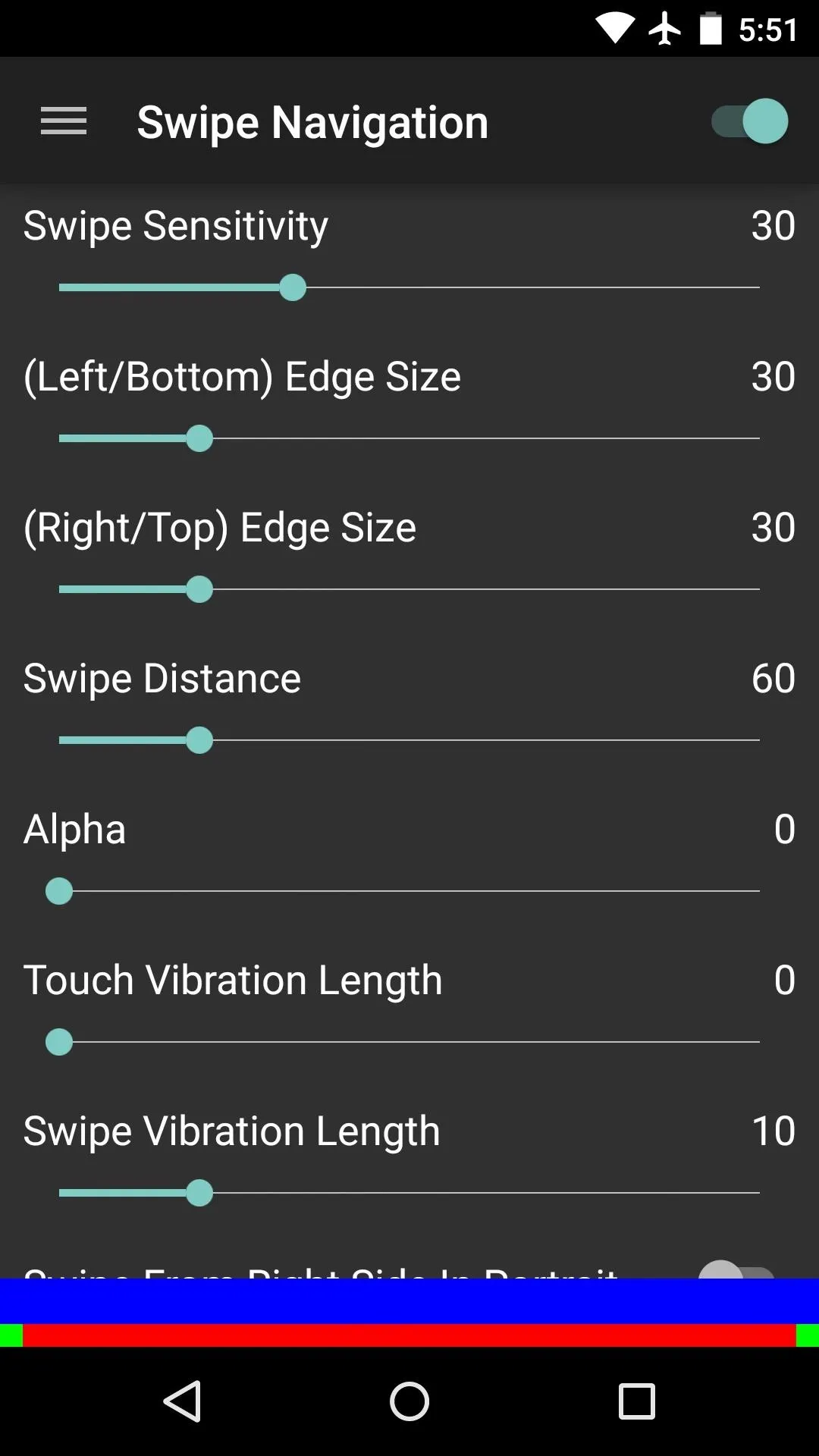Viewport: 819px width, 1456px height.
Task: Tap the Alpha slider track
Action: [x=409, y=891]
